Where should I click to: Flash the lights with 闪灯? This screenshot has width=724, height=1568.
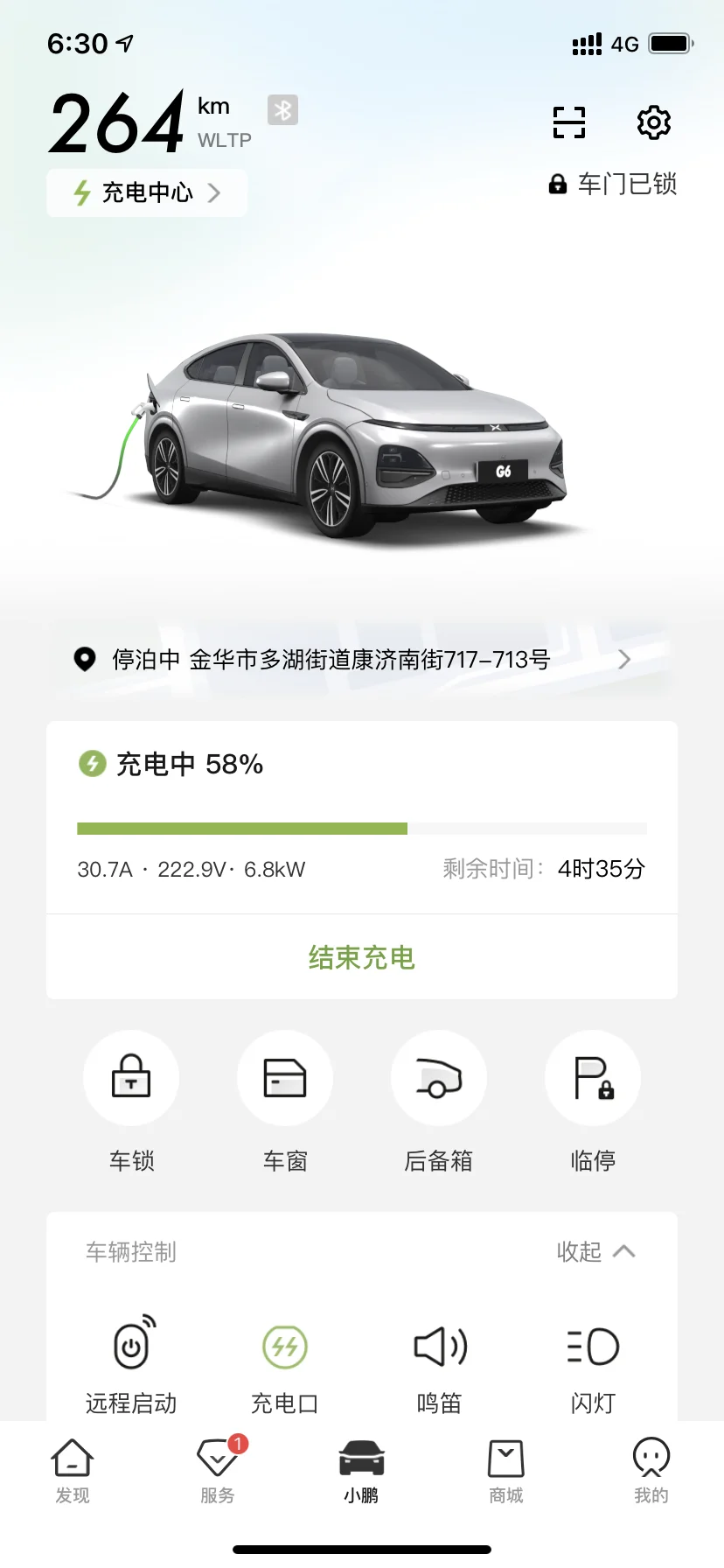click(593, 1347)
